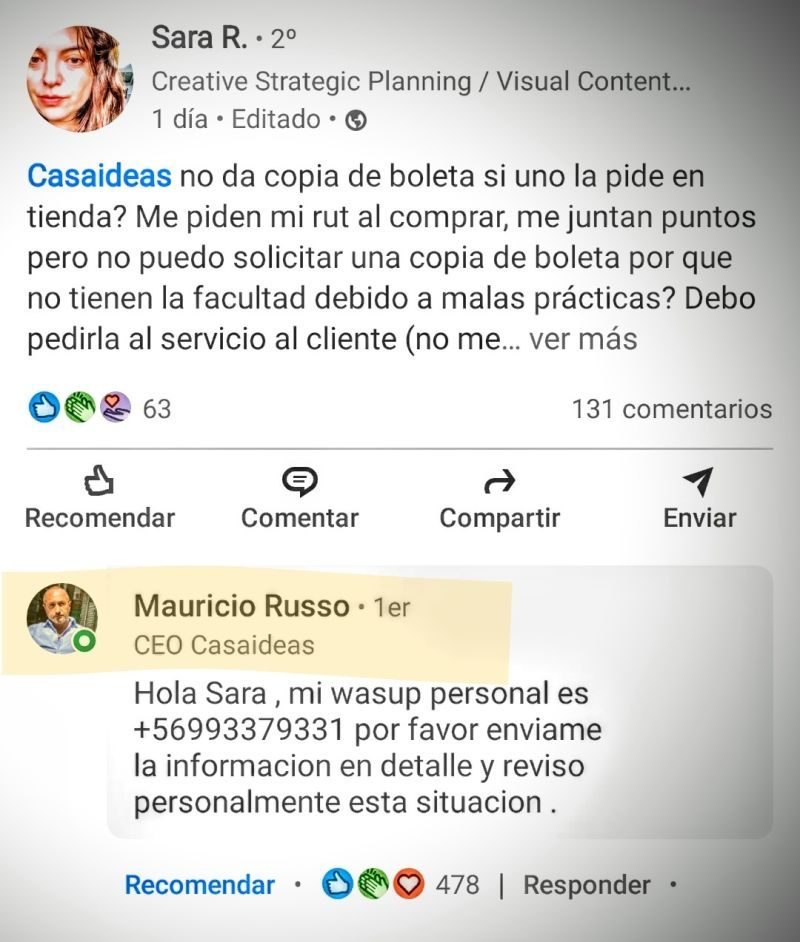View the 478 reactions on the comment
This screenshot has height=942, width=800.
400,885
